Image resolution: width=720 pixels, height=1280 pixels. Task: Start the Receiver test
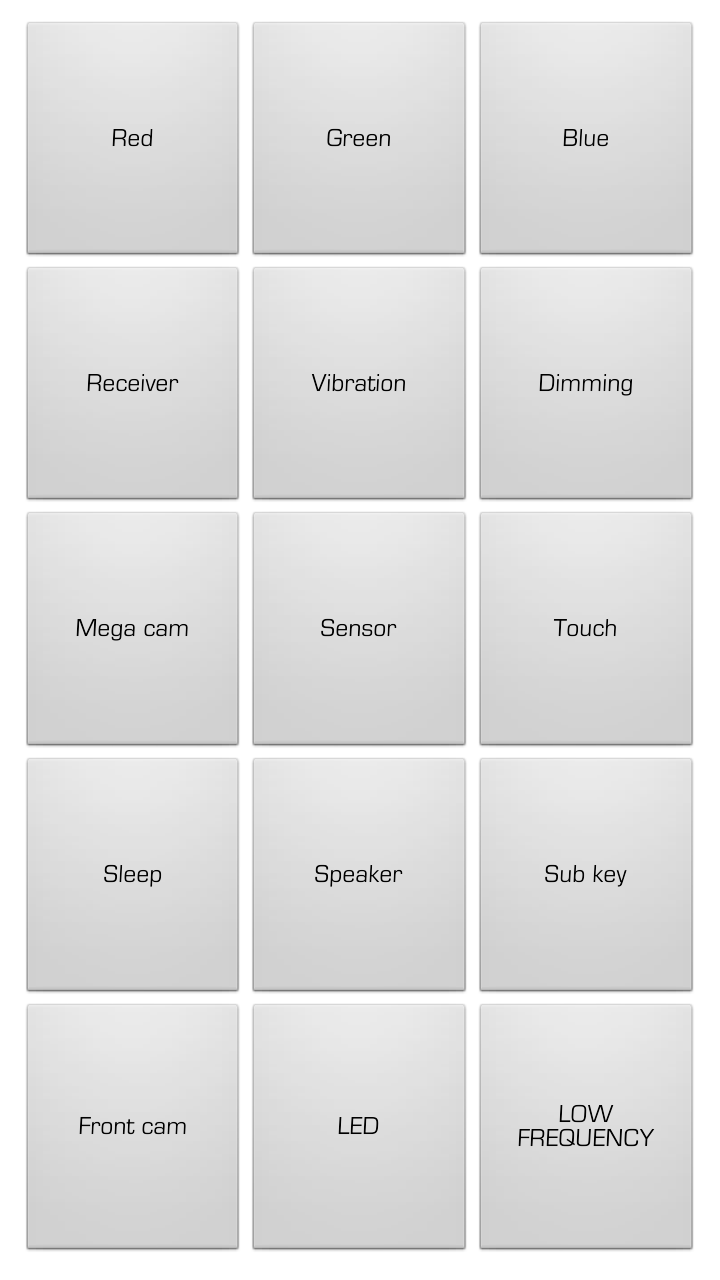click(x=132, y=383)
